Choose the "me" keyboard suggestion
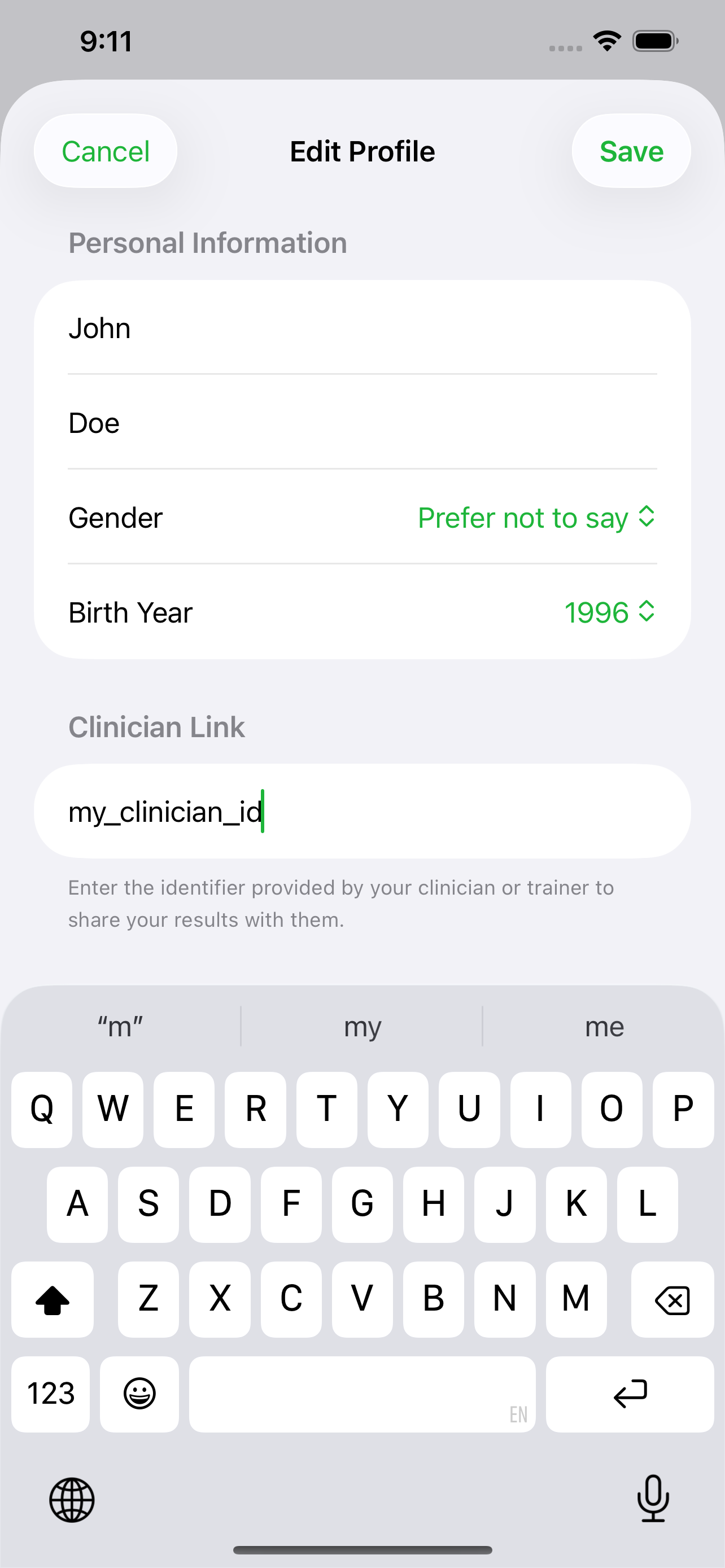 pyautogui.click(x=604, y=1027)
